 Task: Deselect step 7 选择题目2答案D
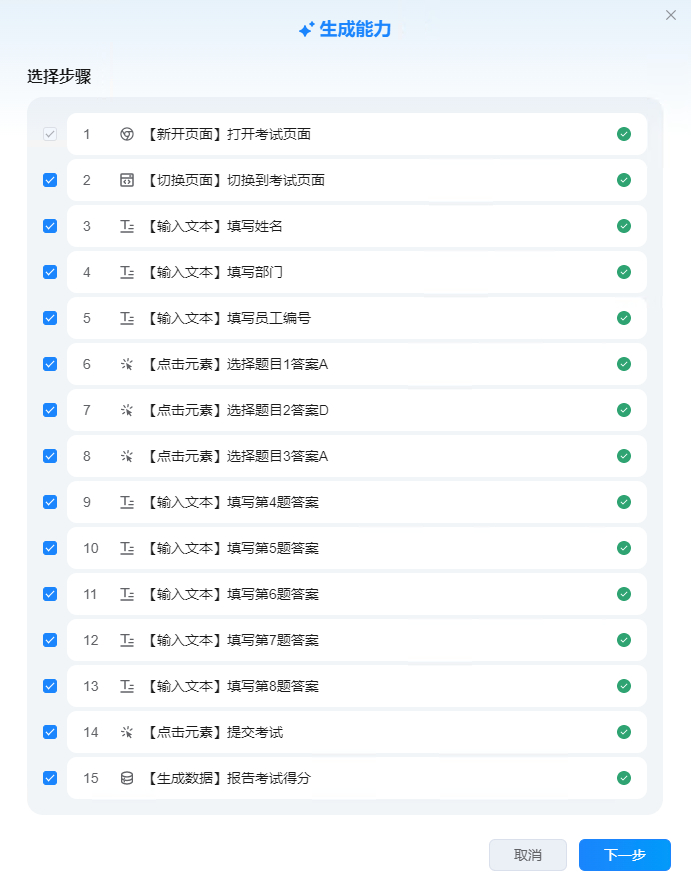pos(50,410)
